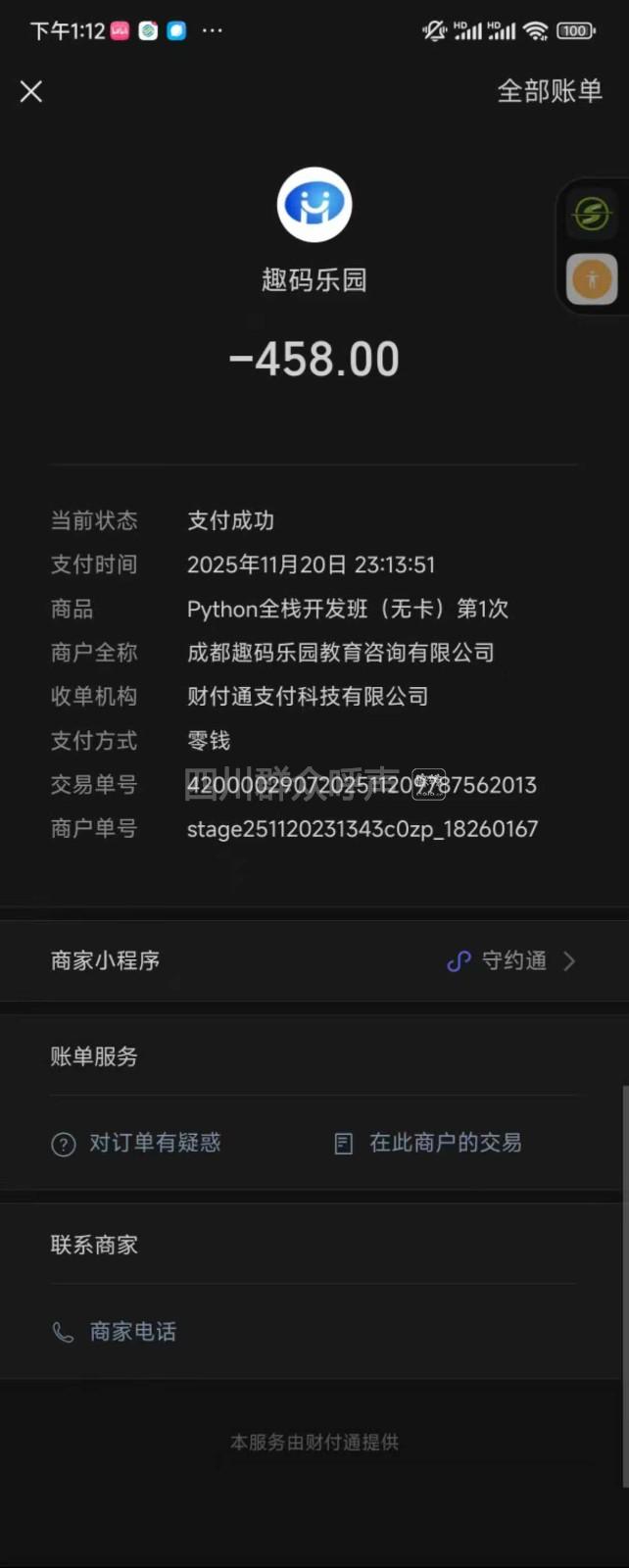Open the orange accessibility floating button
The image size is (629, 1568).
click(x=592, y=279)
